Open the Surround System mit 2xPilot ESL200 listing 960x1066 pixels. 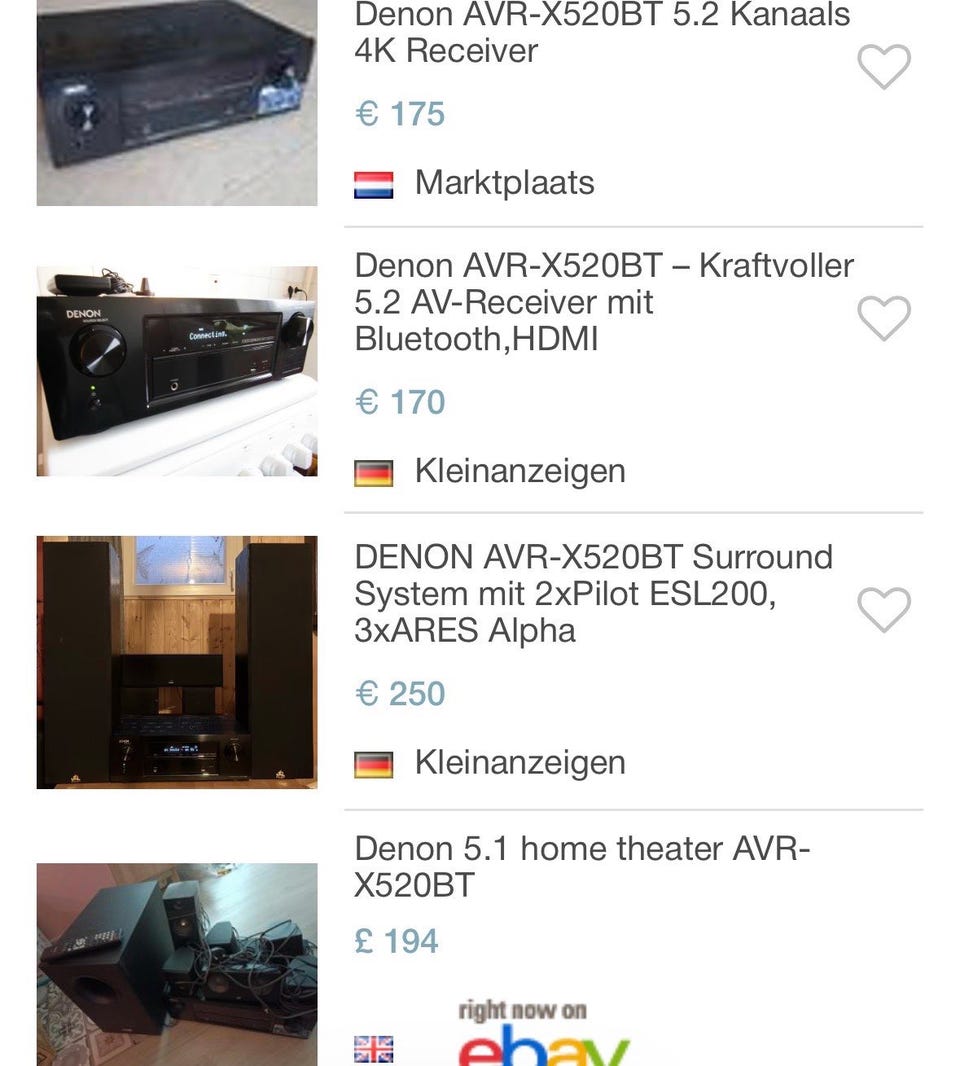593,593
